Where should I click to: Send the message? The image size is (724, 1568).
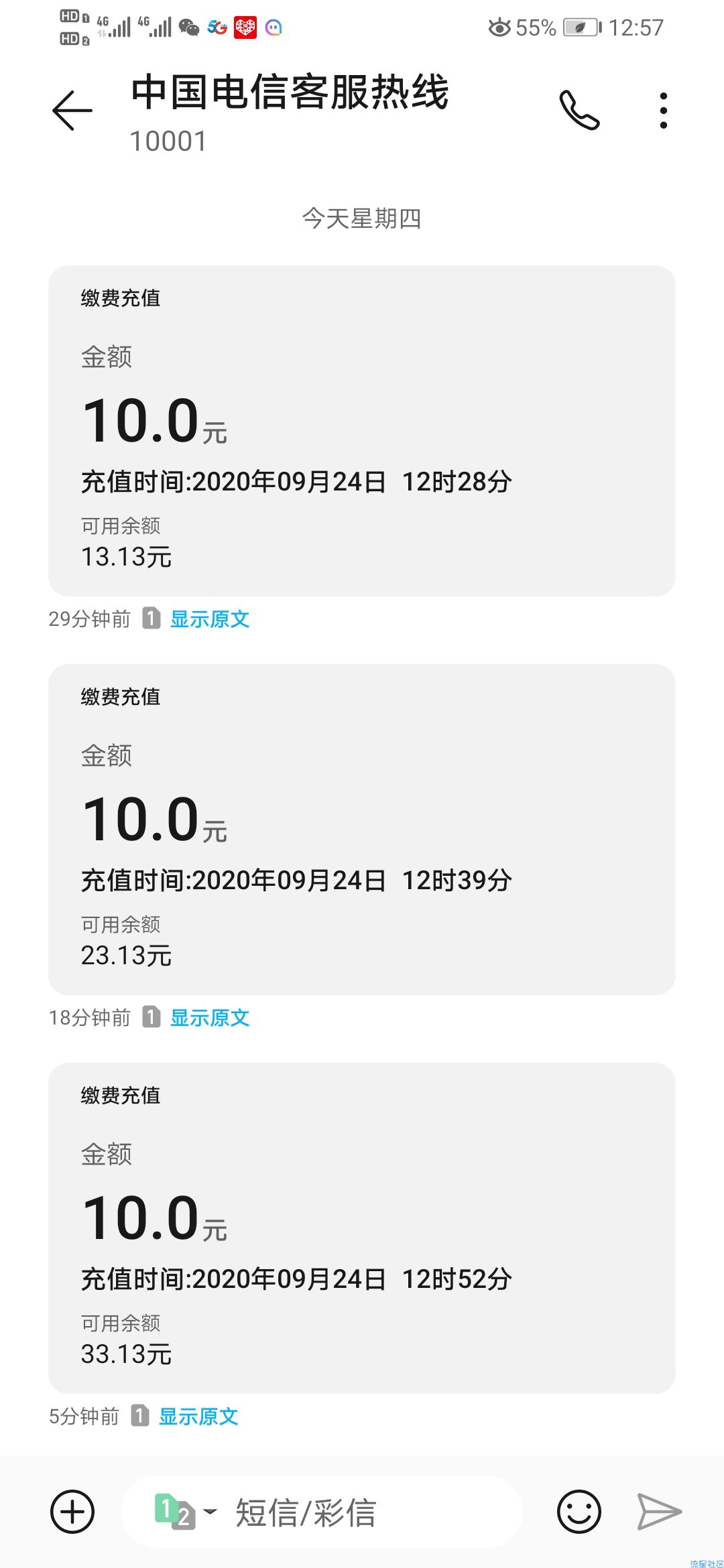pos(659,1512)
